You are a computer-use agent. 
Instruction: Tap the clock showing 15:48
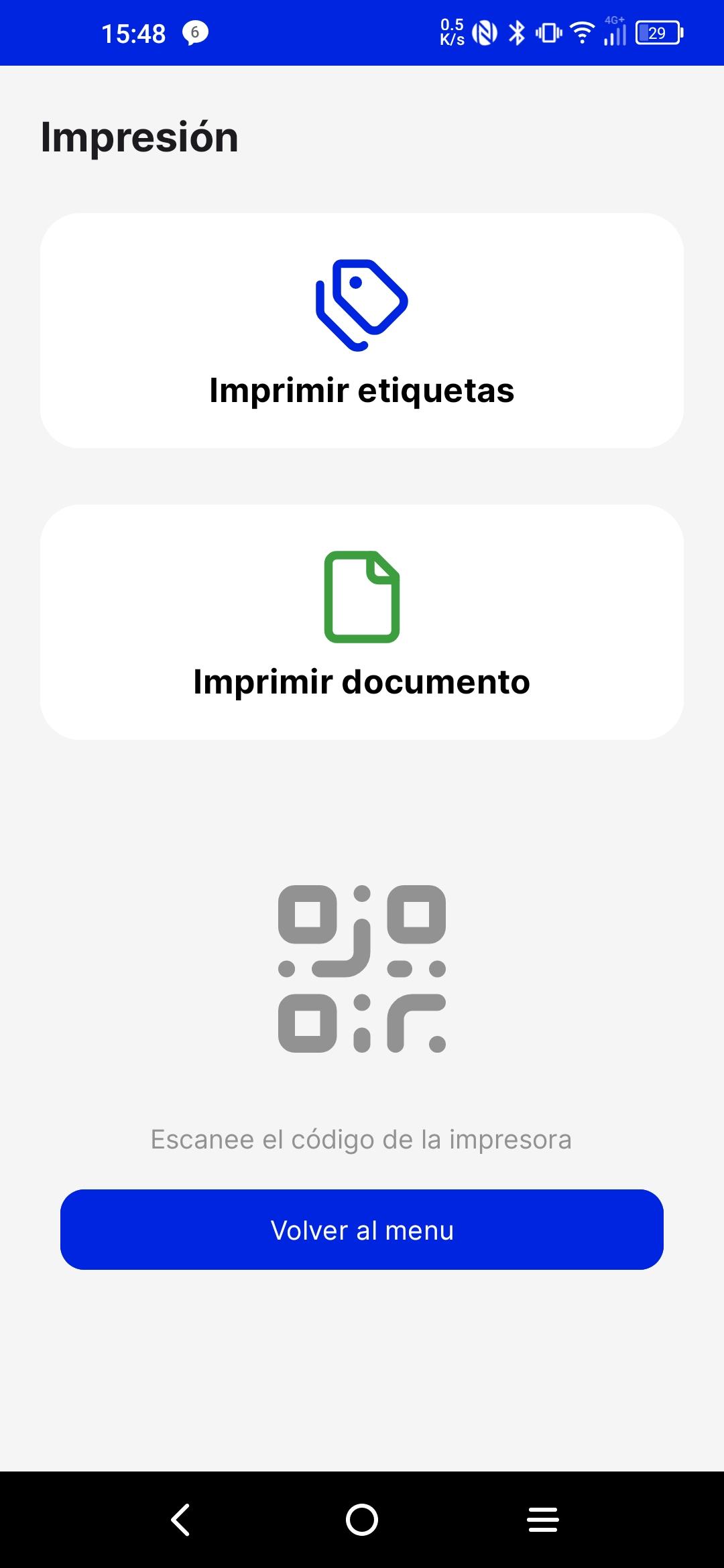coord(133,33)
